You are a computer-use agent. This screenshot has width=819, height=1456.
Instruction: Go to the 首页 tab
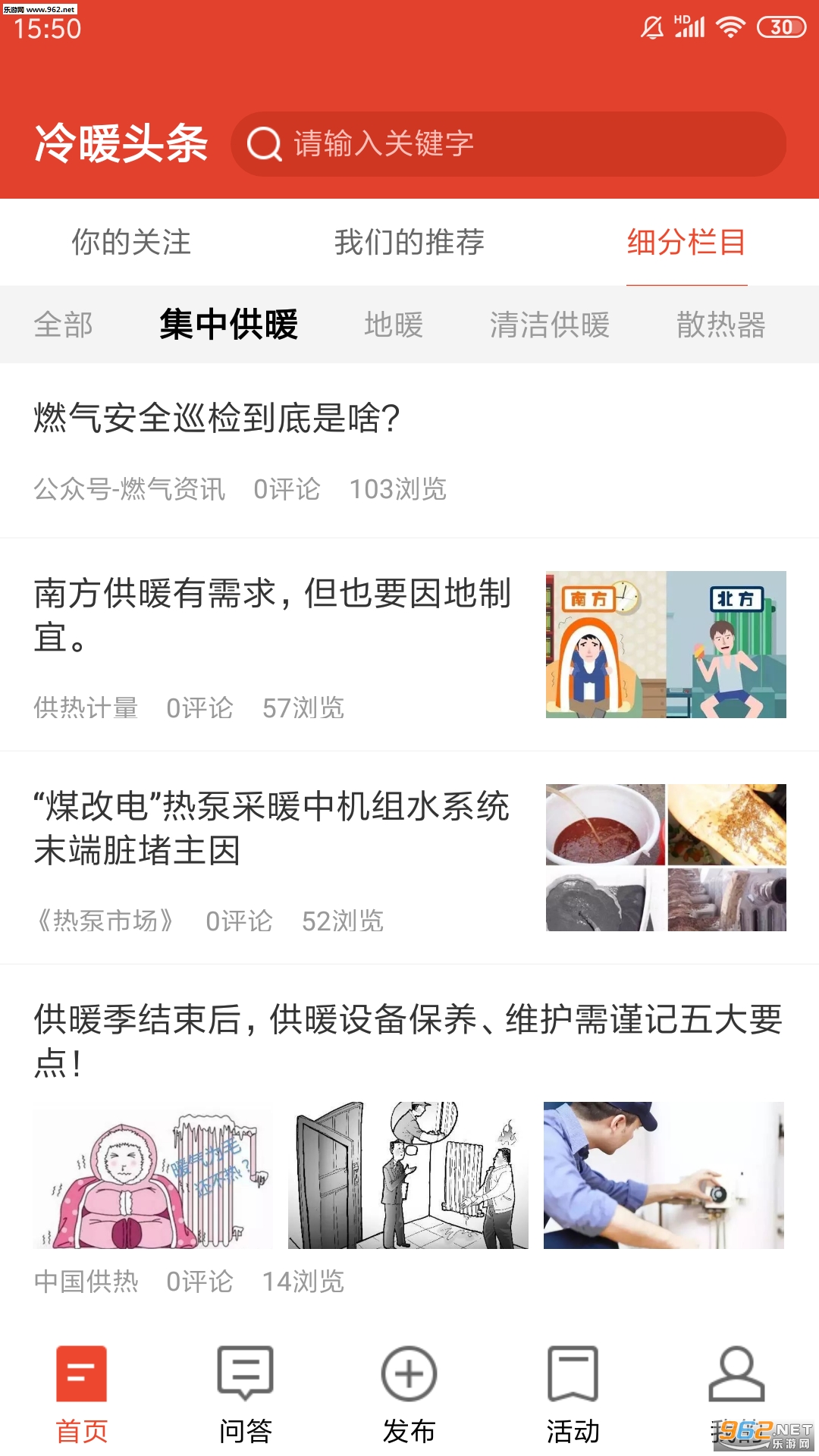pos(82,1394)
